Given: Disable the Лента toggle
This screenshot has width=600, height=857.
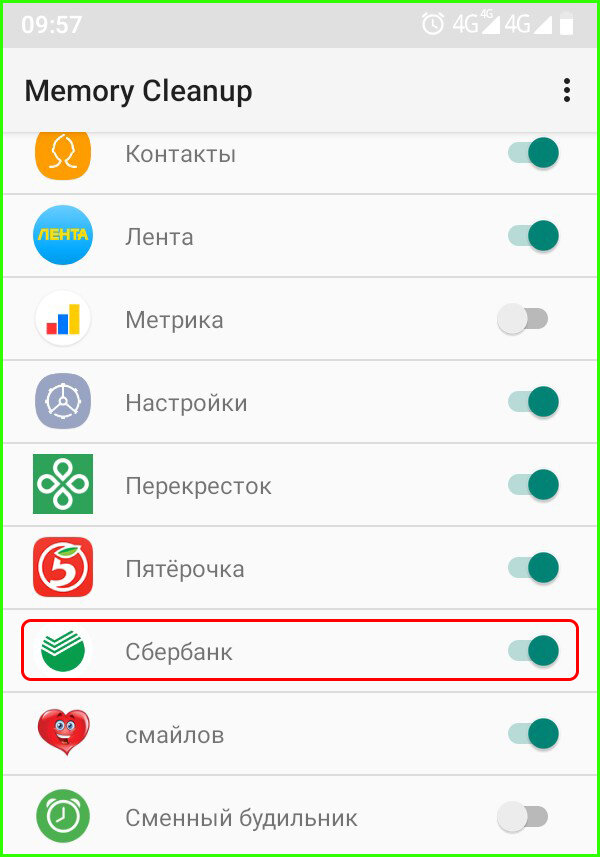Looking at the screenshot, I should (532, 237).
